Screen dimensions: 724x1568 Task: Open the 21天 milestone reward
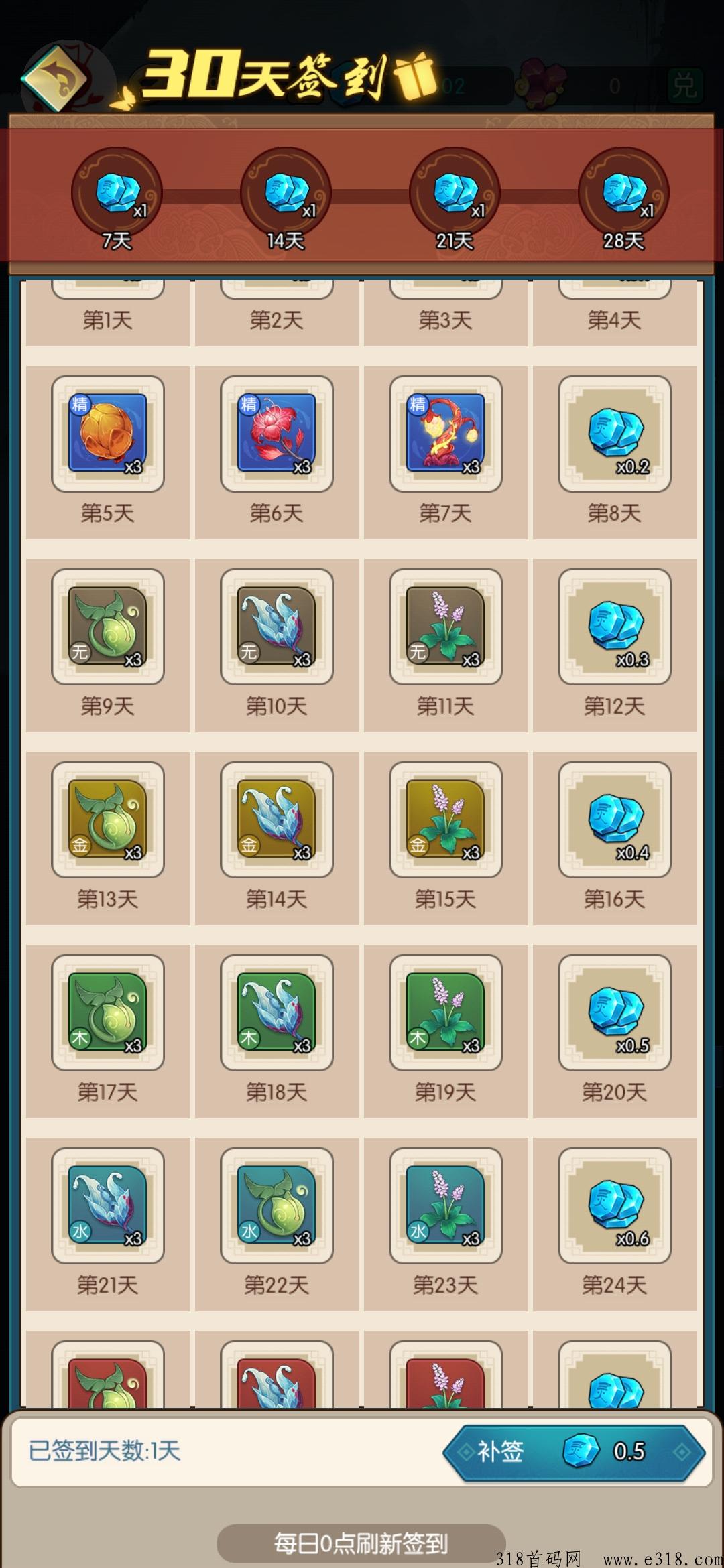(x=455, y=194)
